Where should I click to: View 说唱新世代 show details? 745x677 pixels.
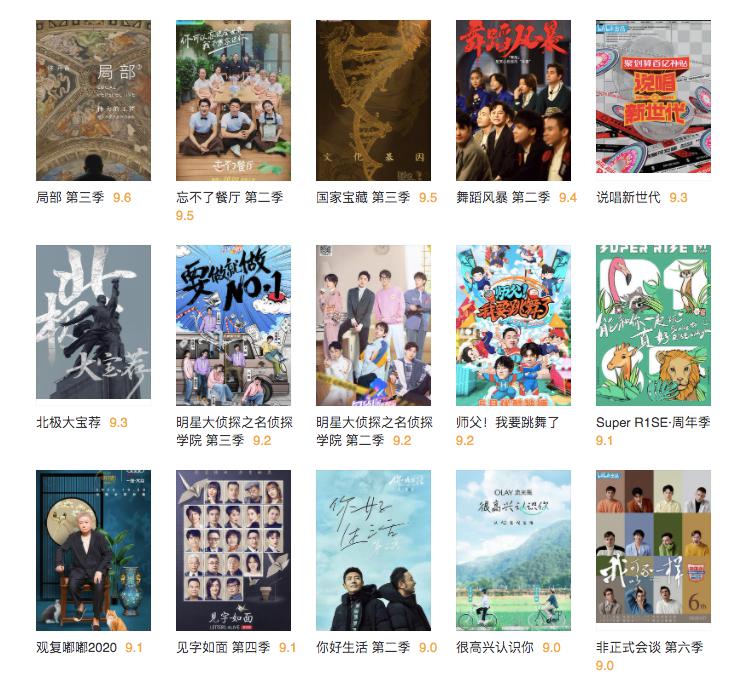pyautogui.click(x=653, y=100)
